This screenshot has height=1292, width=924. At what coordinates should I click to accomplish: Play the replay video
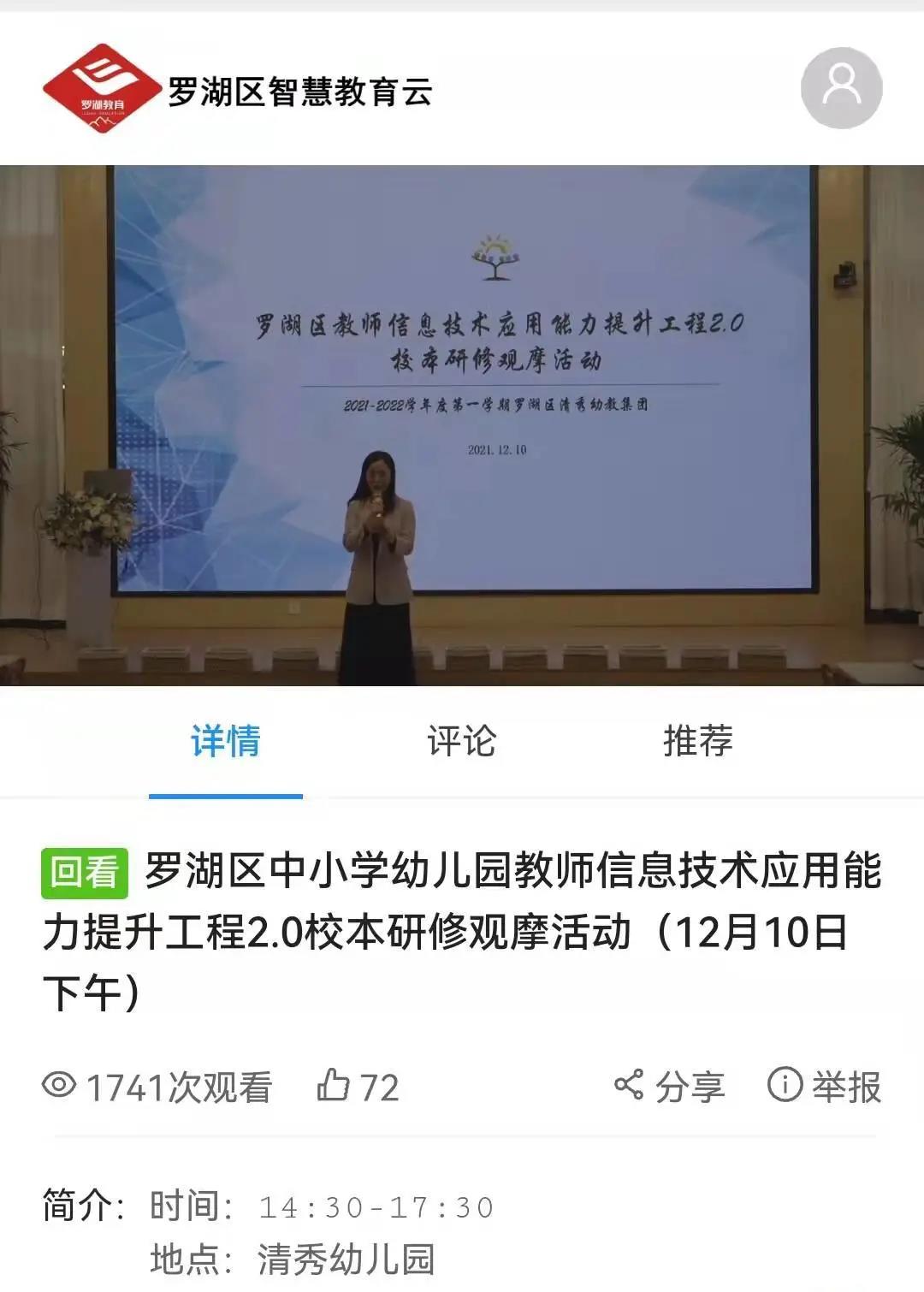[462, 425]
